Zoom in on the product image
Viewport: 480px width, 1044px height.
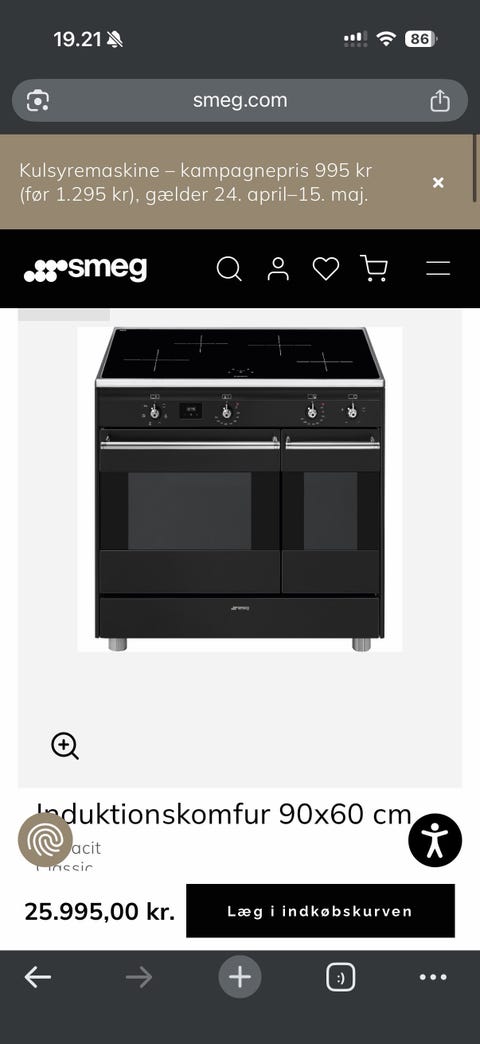pos(65,746)
